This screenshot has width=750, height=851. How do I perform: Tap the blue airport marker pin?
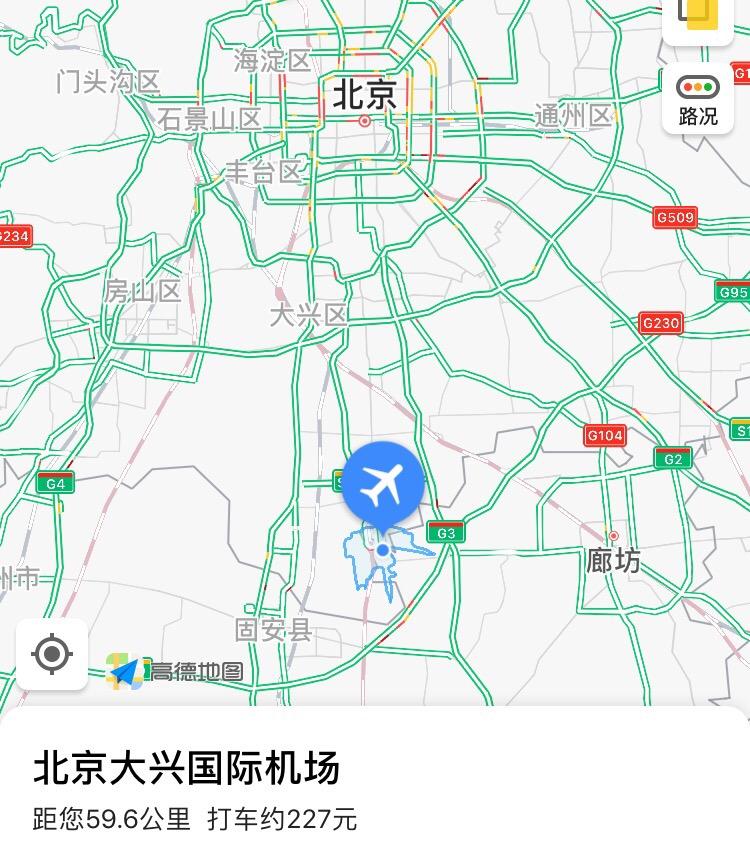click(x=383, y=486)
